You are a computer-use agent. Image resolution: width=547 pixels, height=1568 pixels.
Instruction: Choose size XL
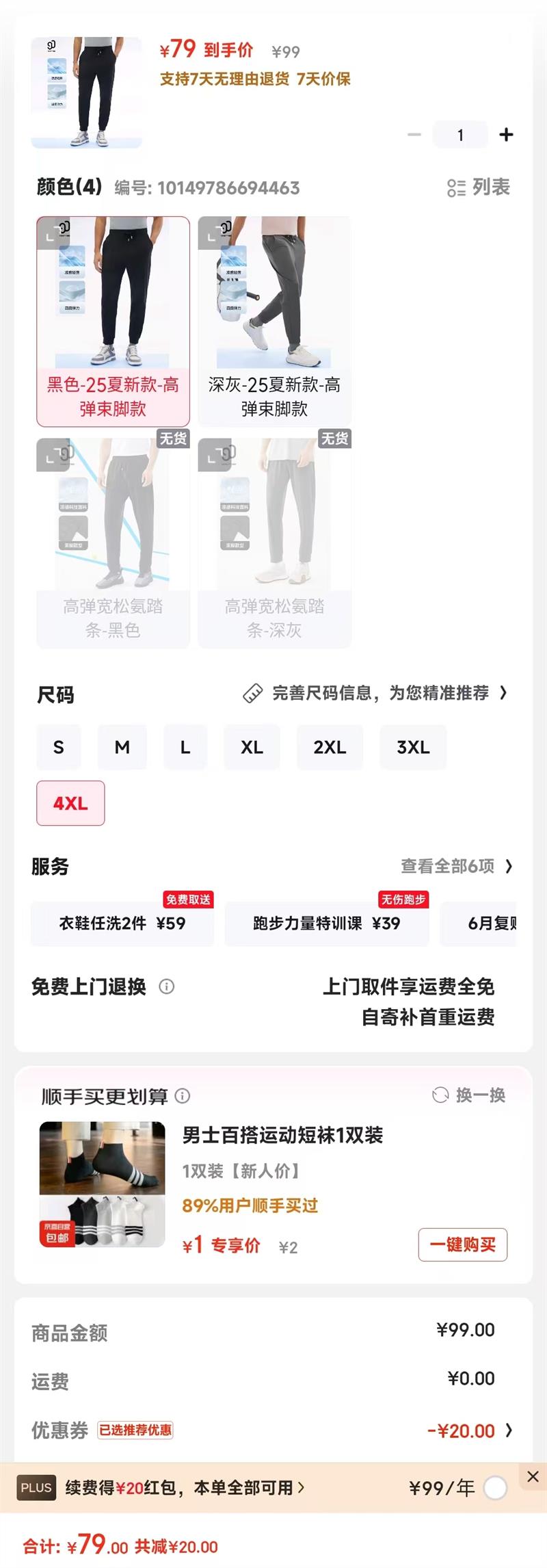pyautogui.click(x=252, y=747)
